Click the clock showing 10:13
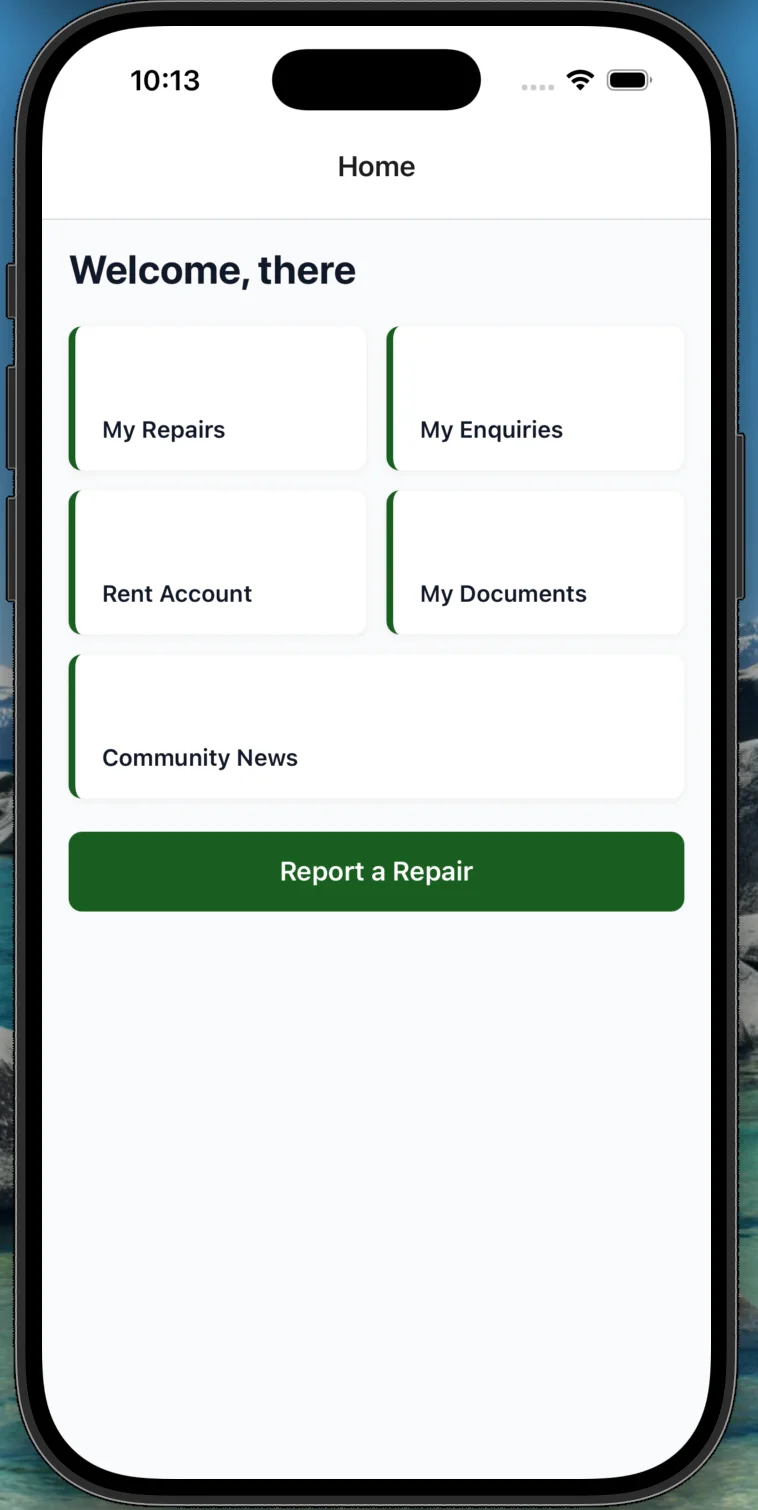This screenshot has height=1510, width=758. (165, 81)
